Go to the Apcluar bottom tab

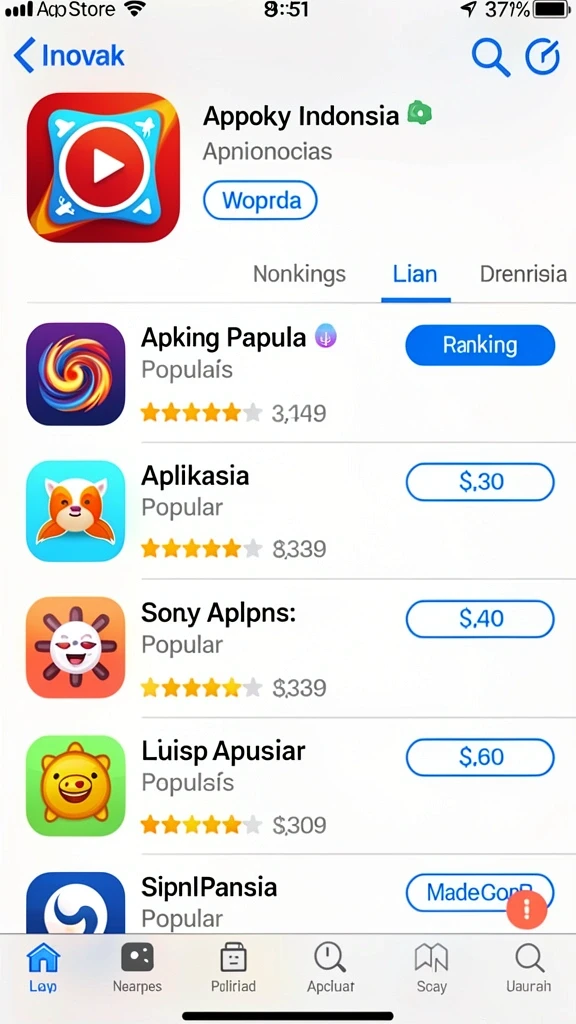330,968
